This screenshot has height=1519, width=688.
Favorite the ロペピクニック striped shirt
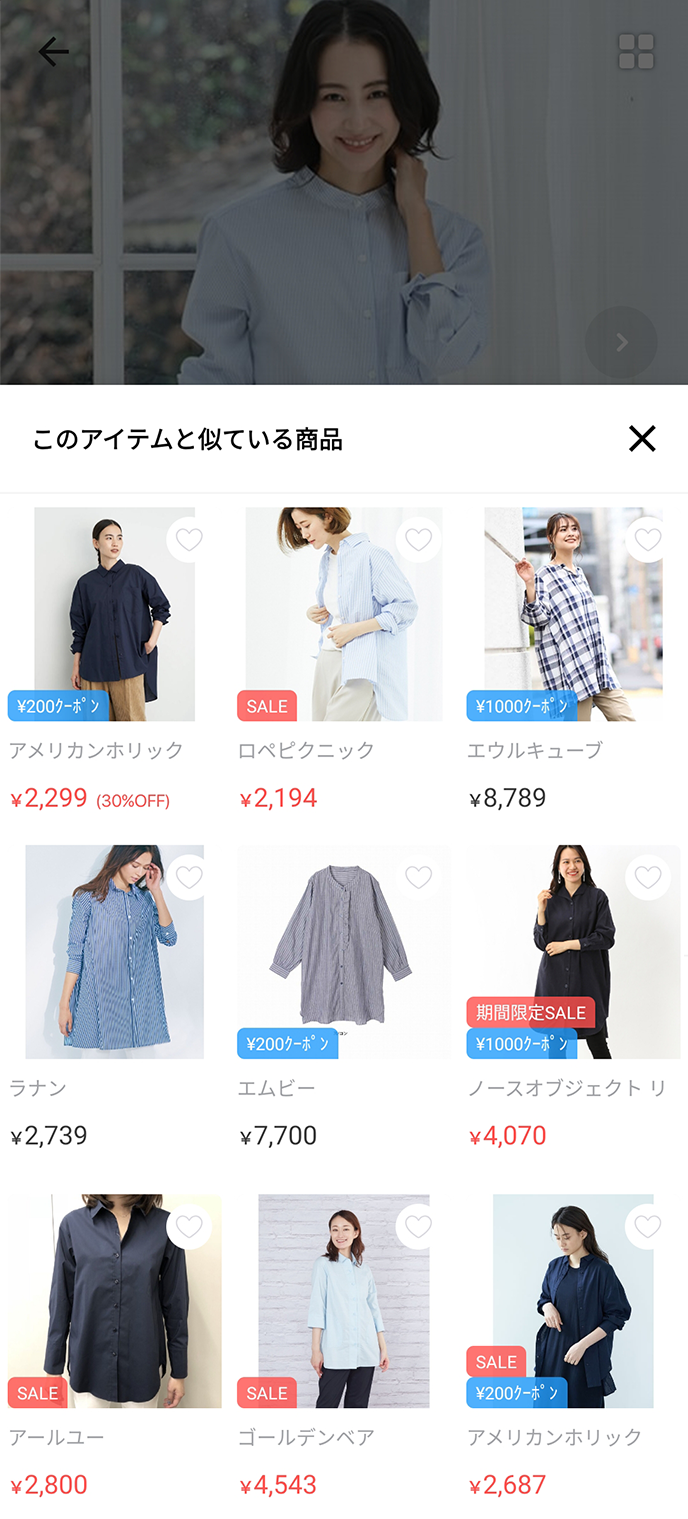click(418, 540)
